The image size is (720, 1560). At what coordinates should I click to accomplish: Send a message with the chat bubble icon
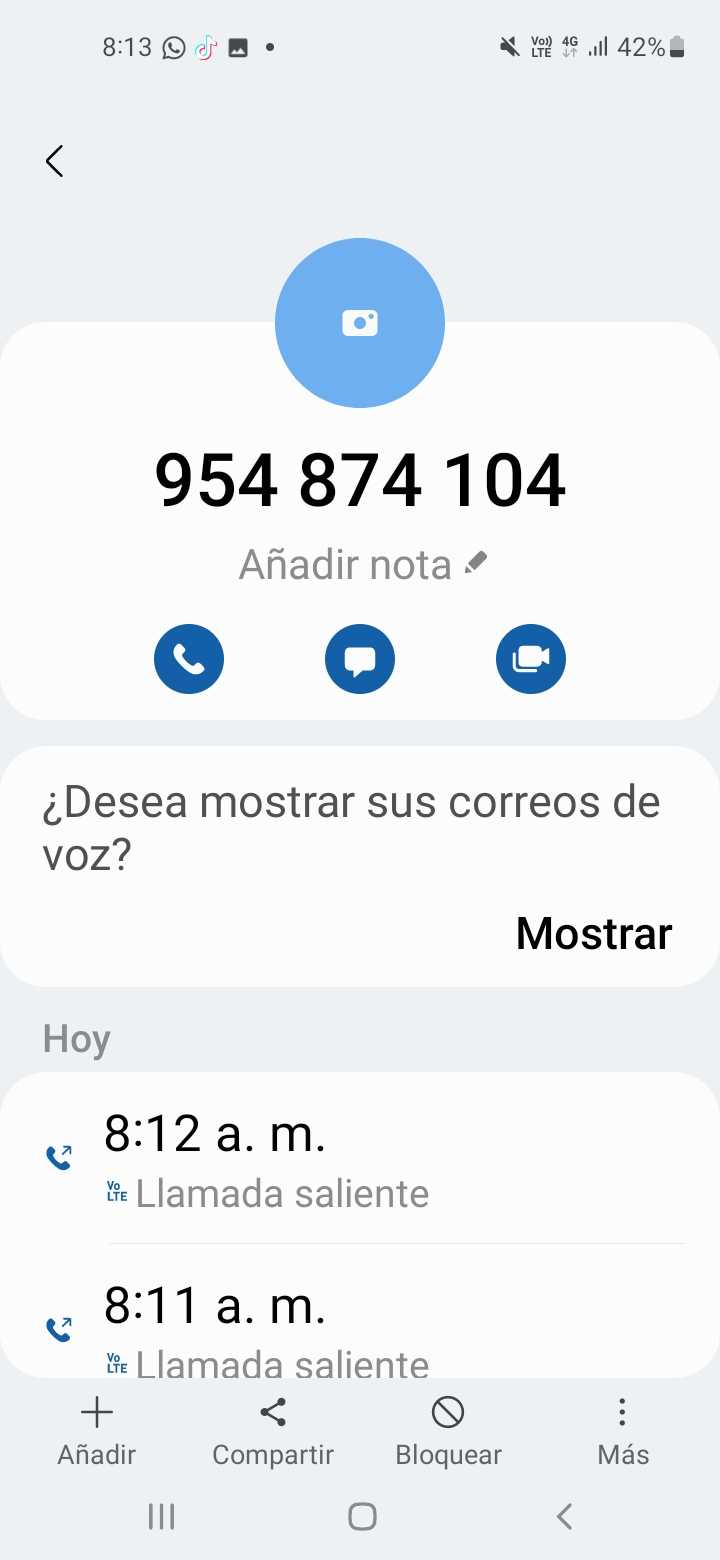point(360,659)
